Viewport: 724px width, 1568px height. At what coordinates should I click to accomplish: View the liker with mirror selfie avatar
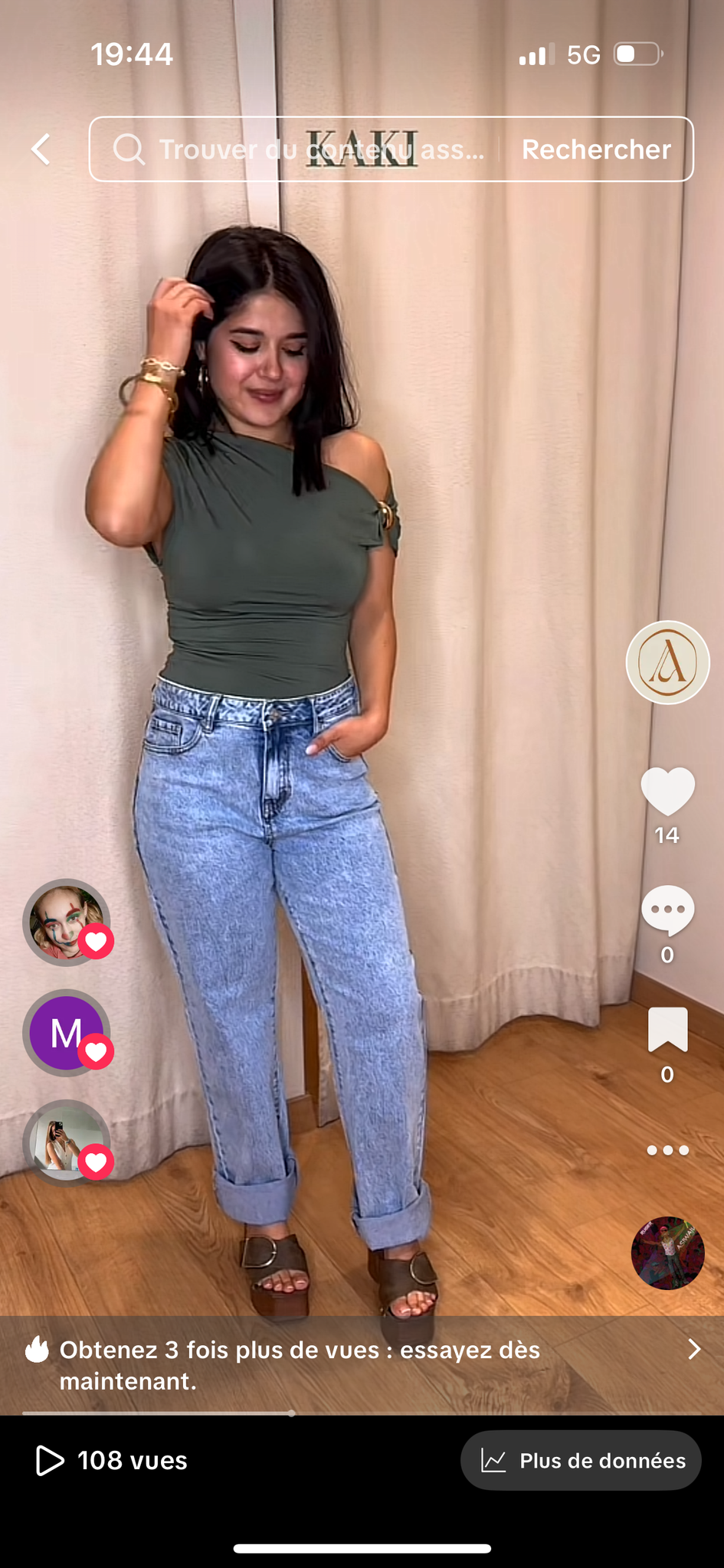[67, 1143]
